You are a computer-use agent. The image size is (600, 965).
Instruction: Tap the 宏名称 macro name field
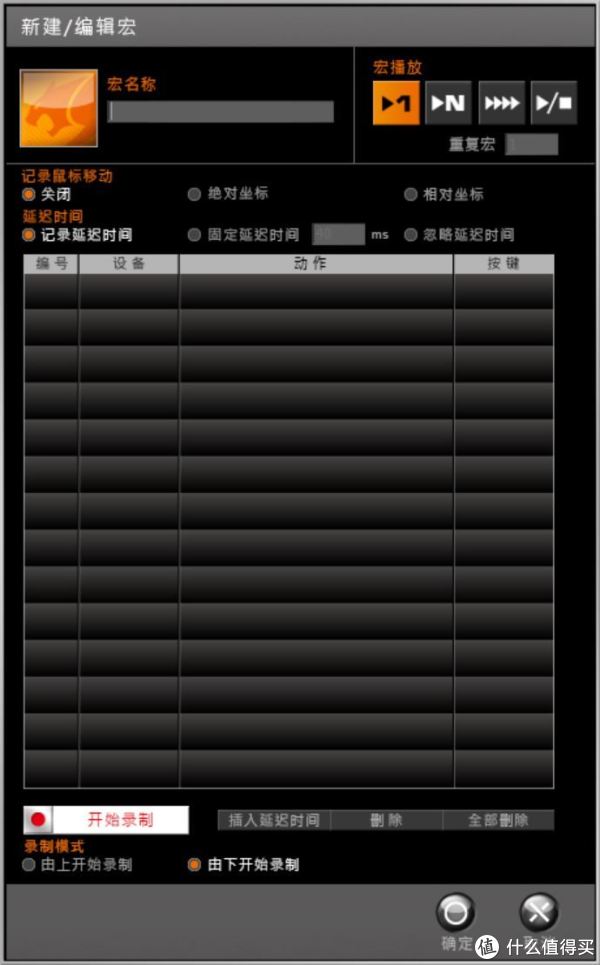point(220,111)
